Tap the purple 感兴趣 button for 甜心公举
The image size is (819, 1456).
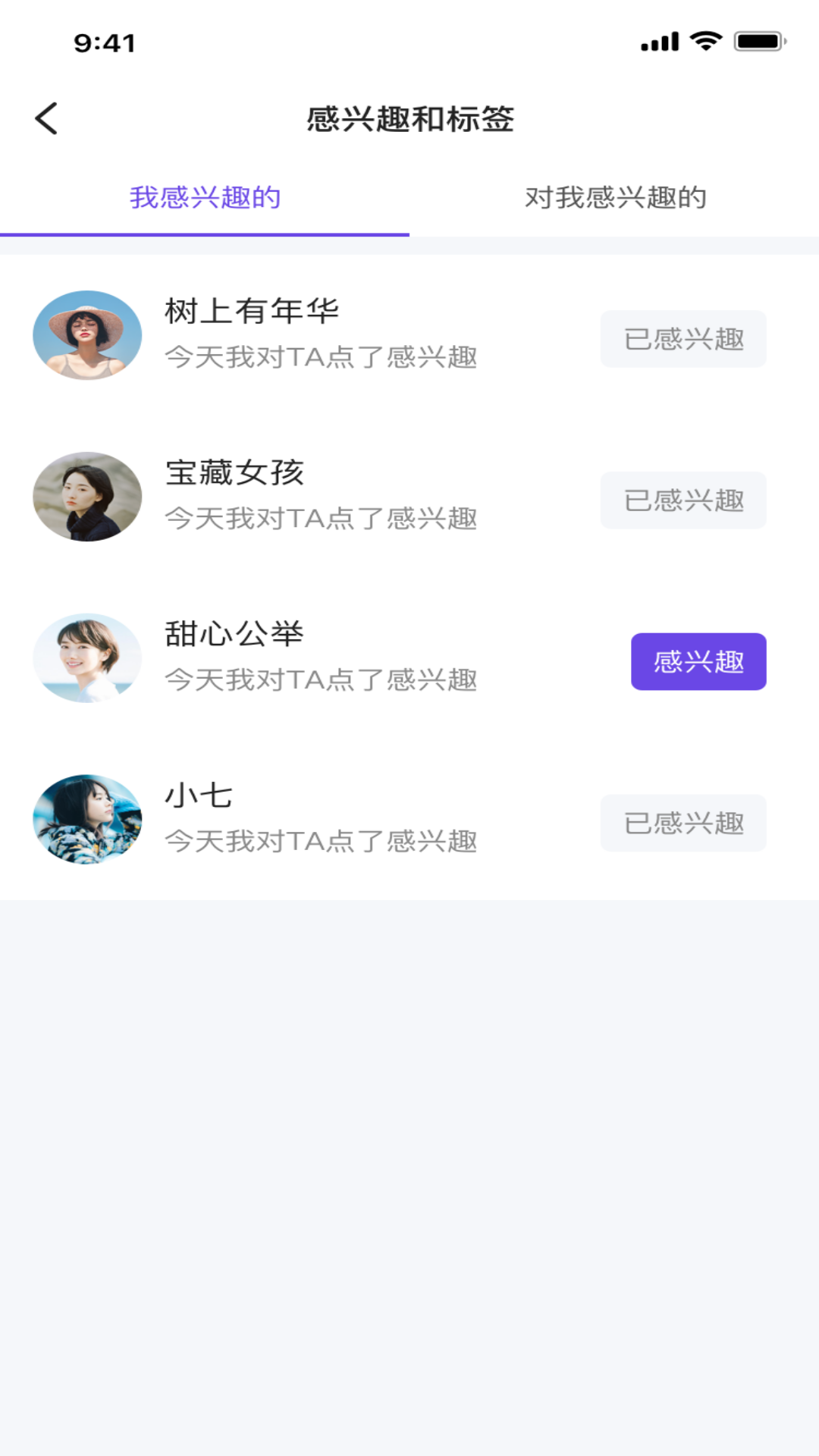pyautogui.click(x=698, y=661)
